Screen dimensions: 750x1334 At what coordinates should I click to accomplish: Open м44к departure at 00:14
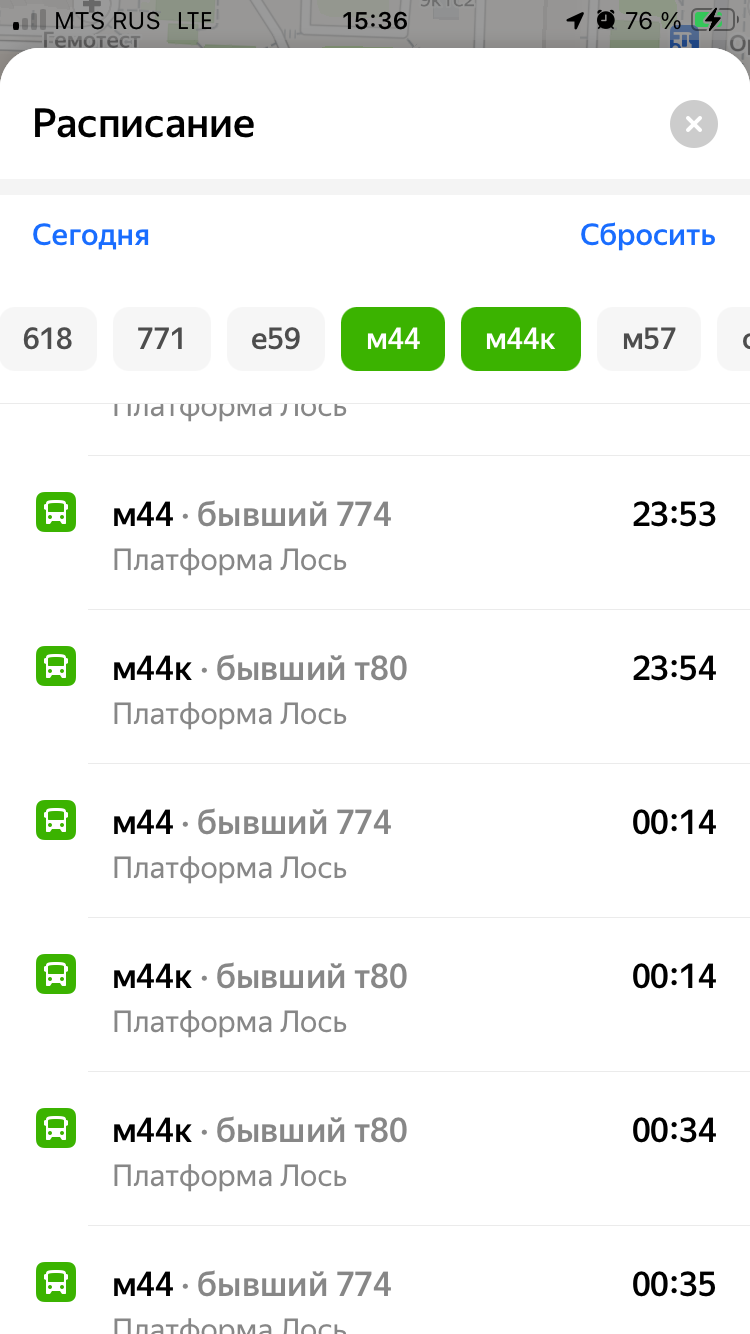[375, 995]
